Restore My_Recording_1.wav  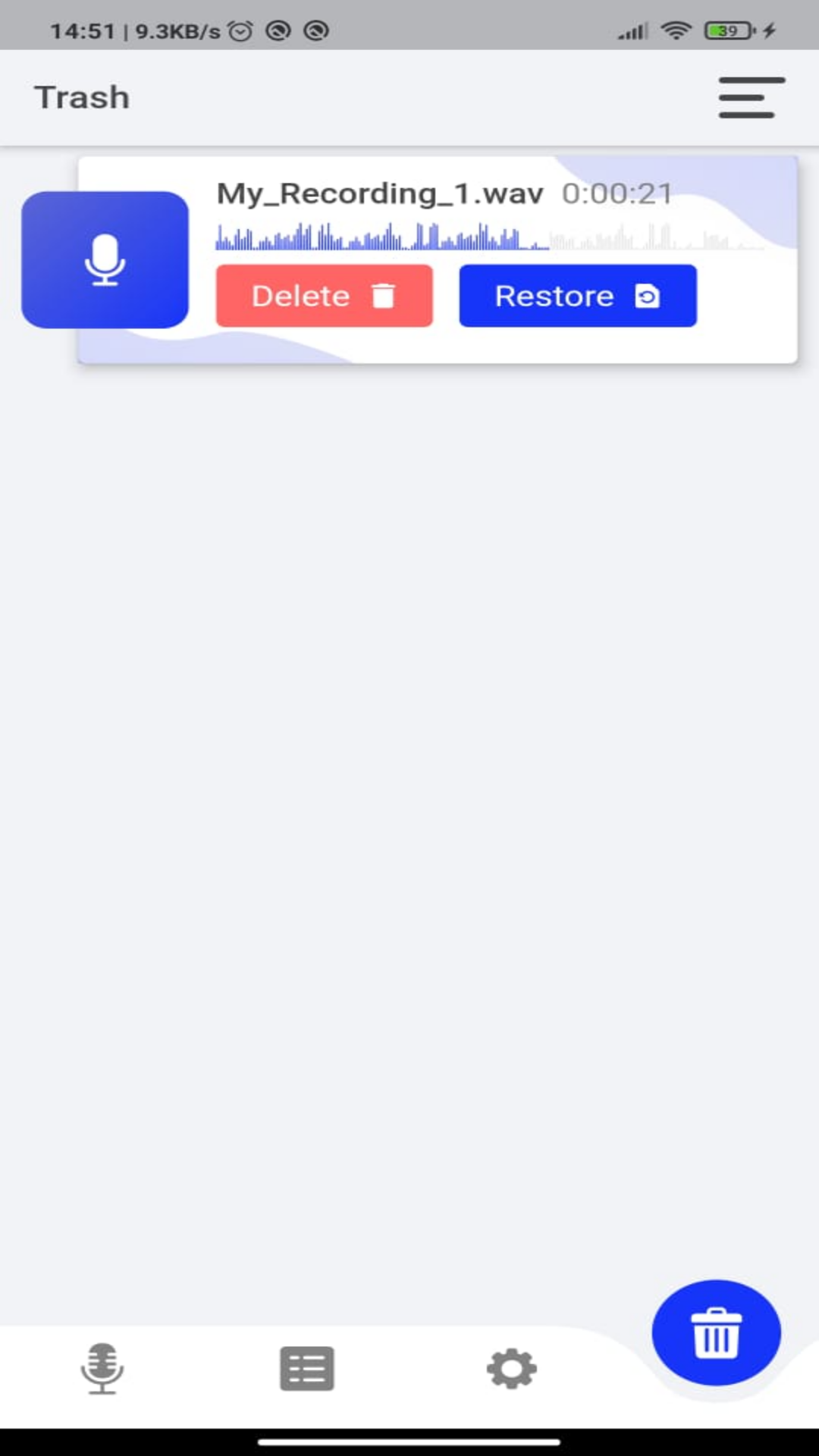[578, 296]
